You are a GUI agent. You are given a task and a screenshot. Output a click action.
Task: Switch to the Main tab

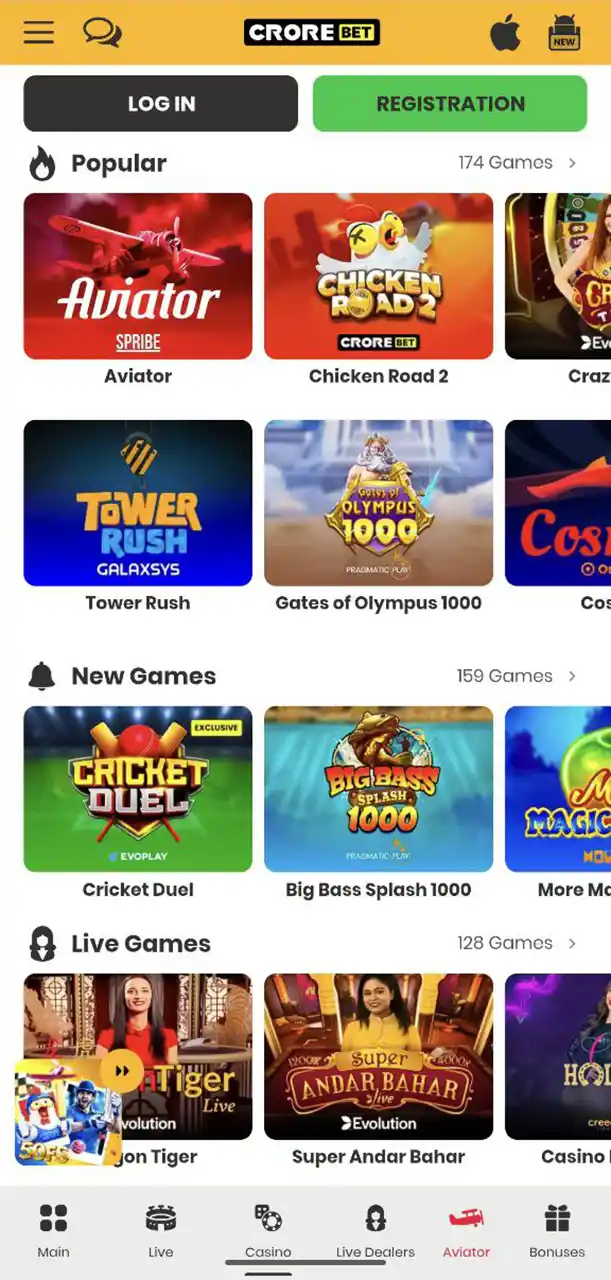54,1231
